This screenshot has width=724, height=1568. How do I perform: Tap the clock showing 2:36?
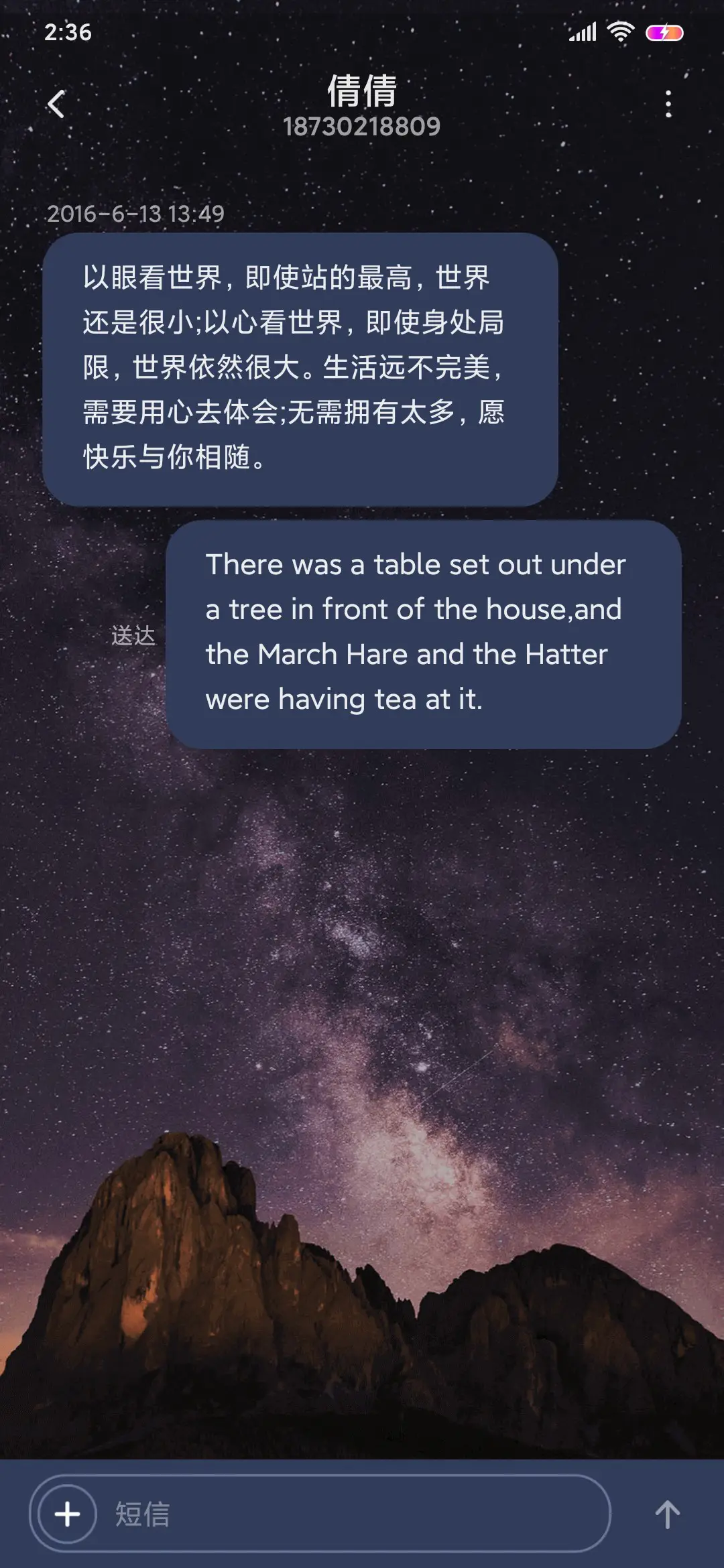(x=68, y=31)
